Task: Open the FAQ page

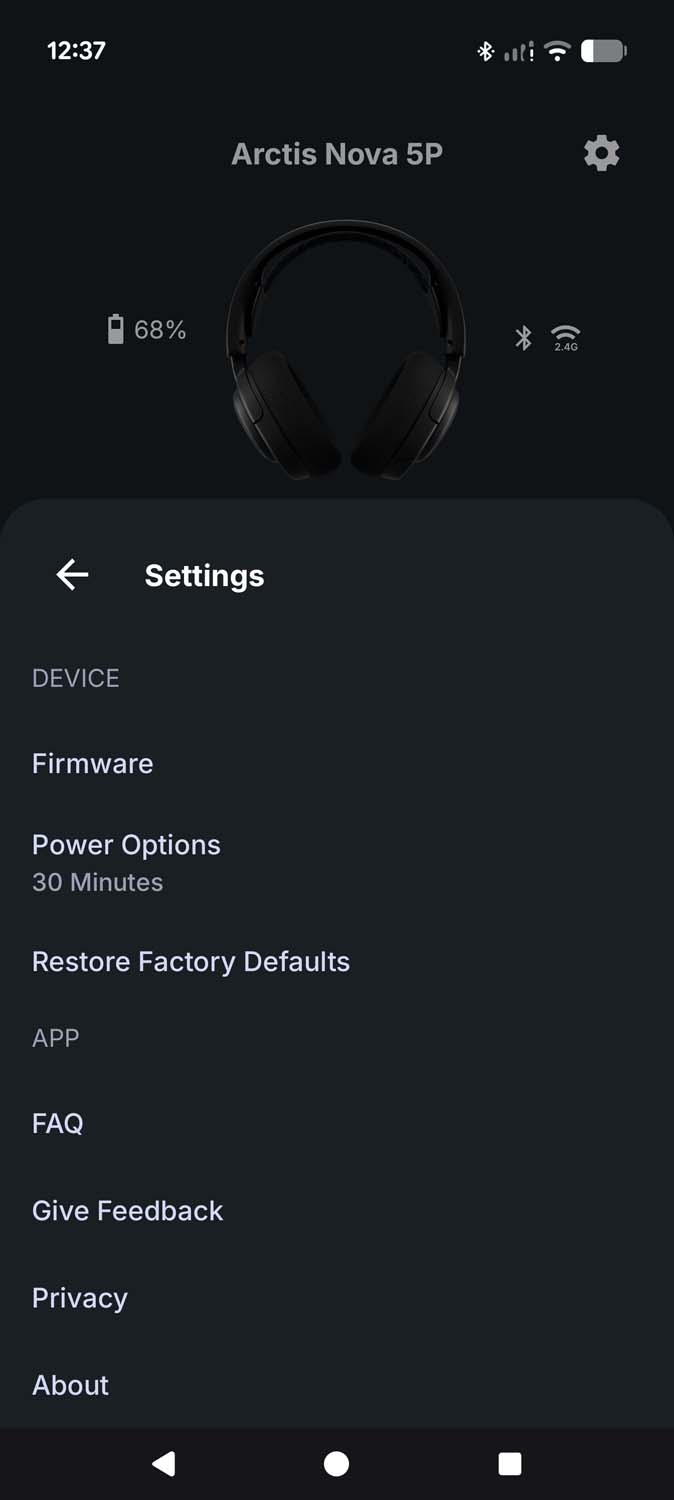Action: coord(58,1124)
